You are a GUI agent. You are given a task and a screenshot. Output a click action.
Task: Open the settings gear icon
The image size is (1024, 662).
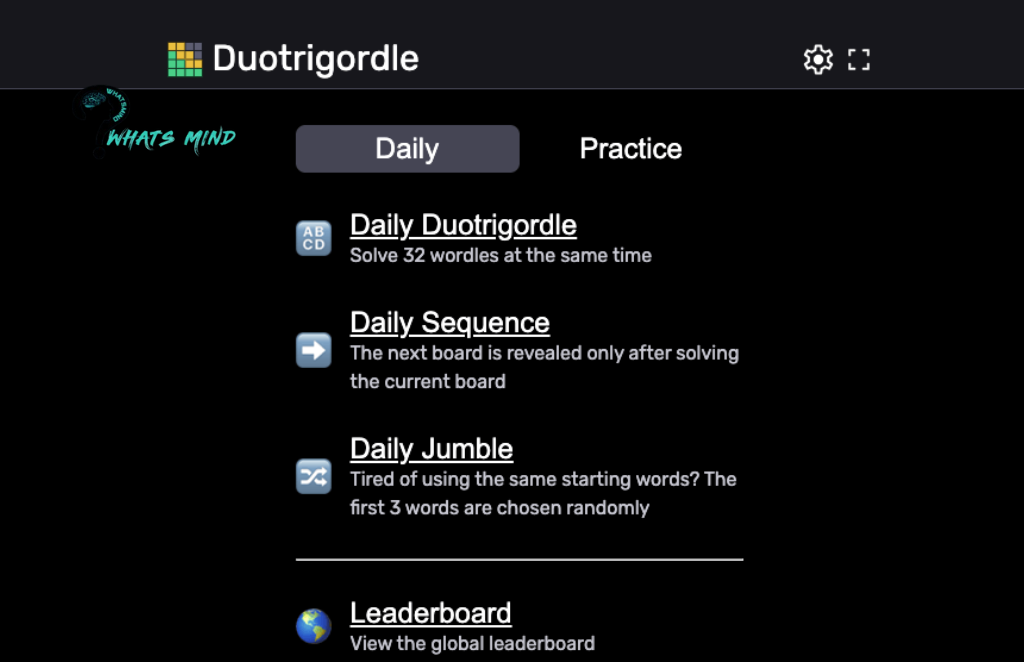pos(817,60)
